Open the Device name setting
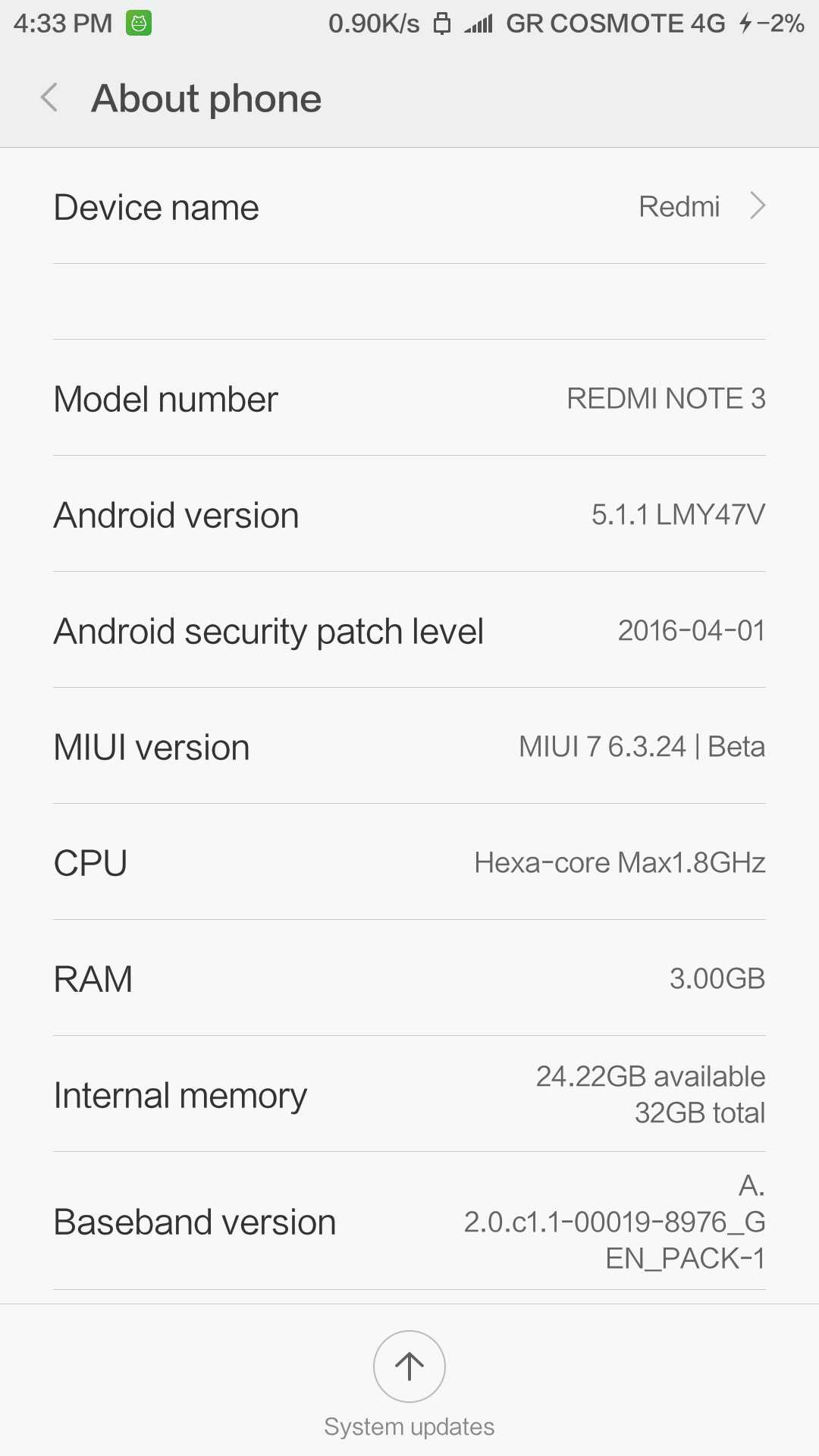This screenshot has height=1456, width=819. pyautogui.click(x=409, y=207)
